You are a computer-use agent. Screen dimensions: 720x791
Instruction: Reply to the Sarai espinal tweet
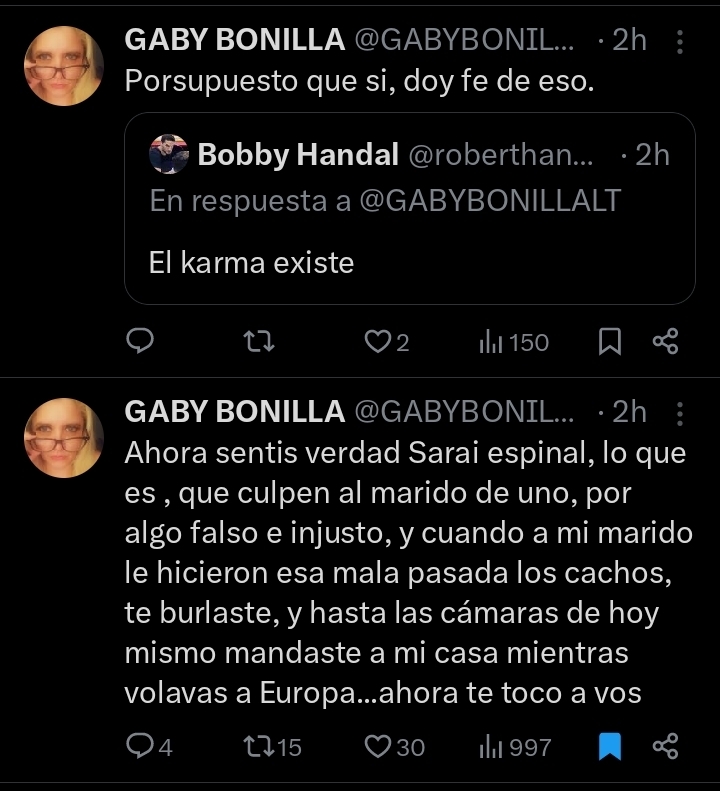(x=140, y=746)
